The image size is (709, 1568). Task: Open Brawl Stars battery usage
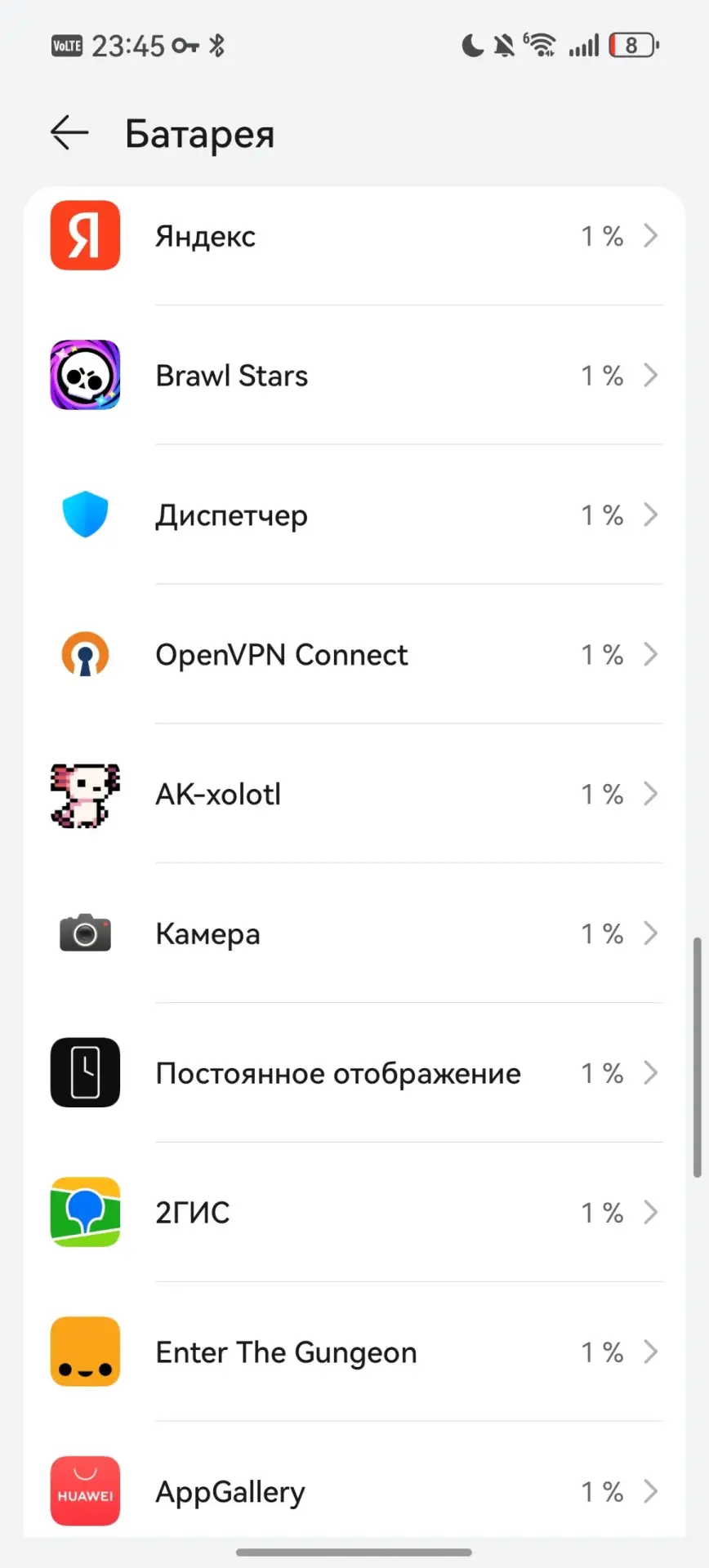coord(354,376)
